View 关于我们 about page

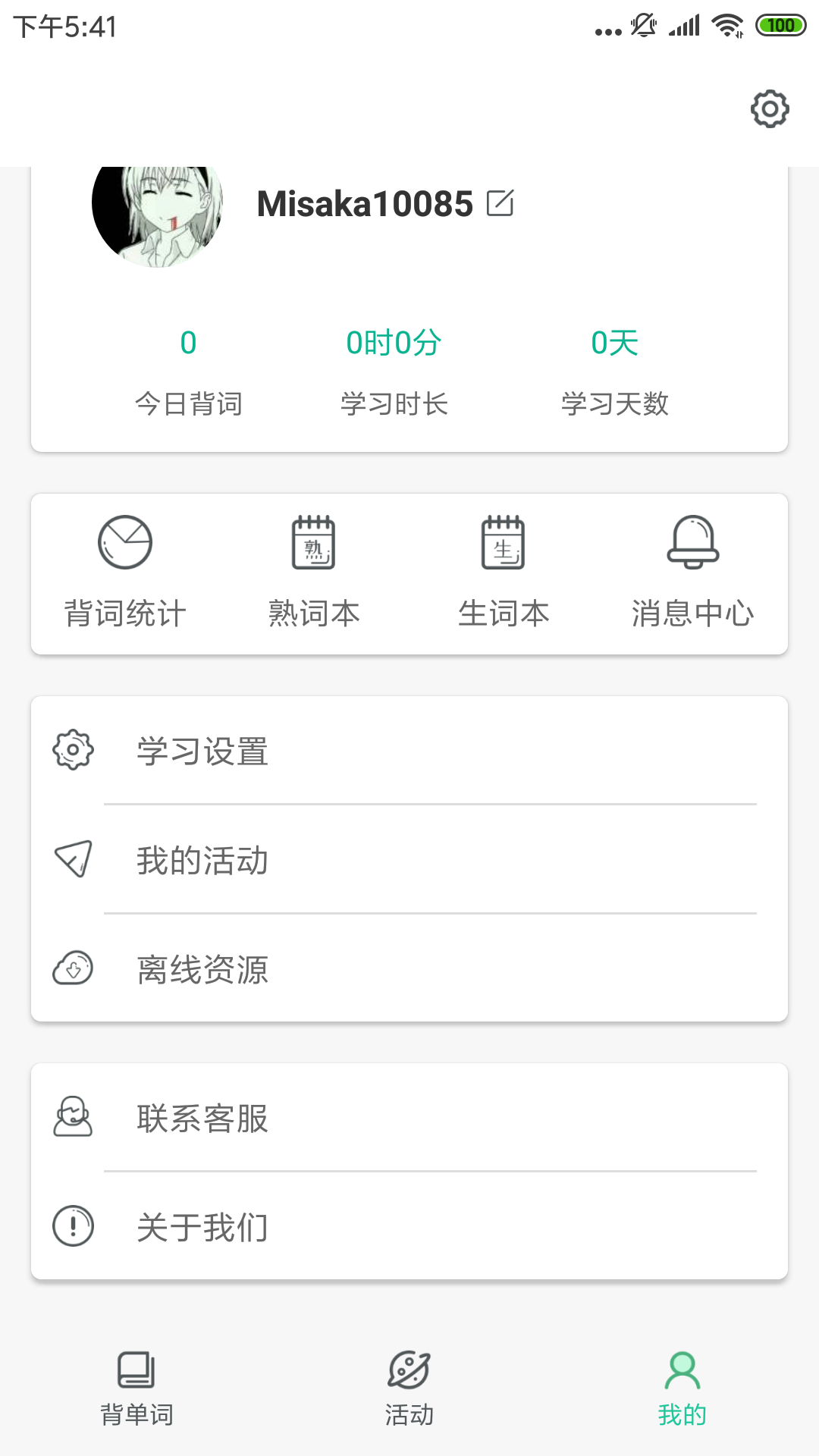pyautogui.click(x=409, y=1226)
